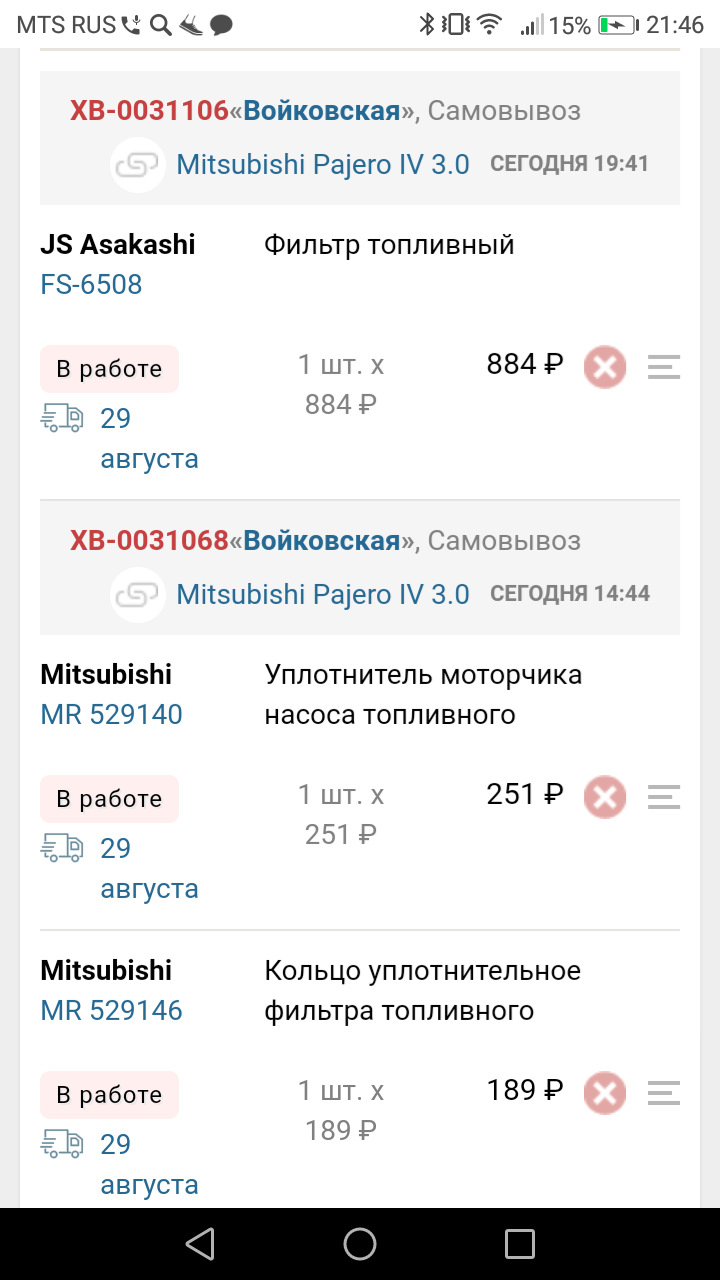Open part number MR 529140 link

pos(111,715)
